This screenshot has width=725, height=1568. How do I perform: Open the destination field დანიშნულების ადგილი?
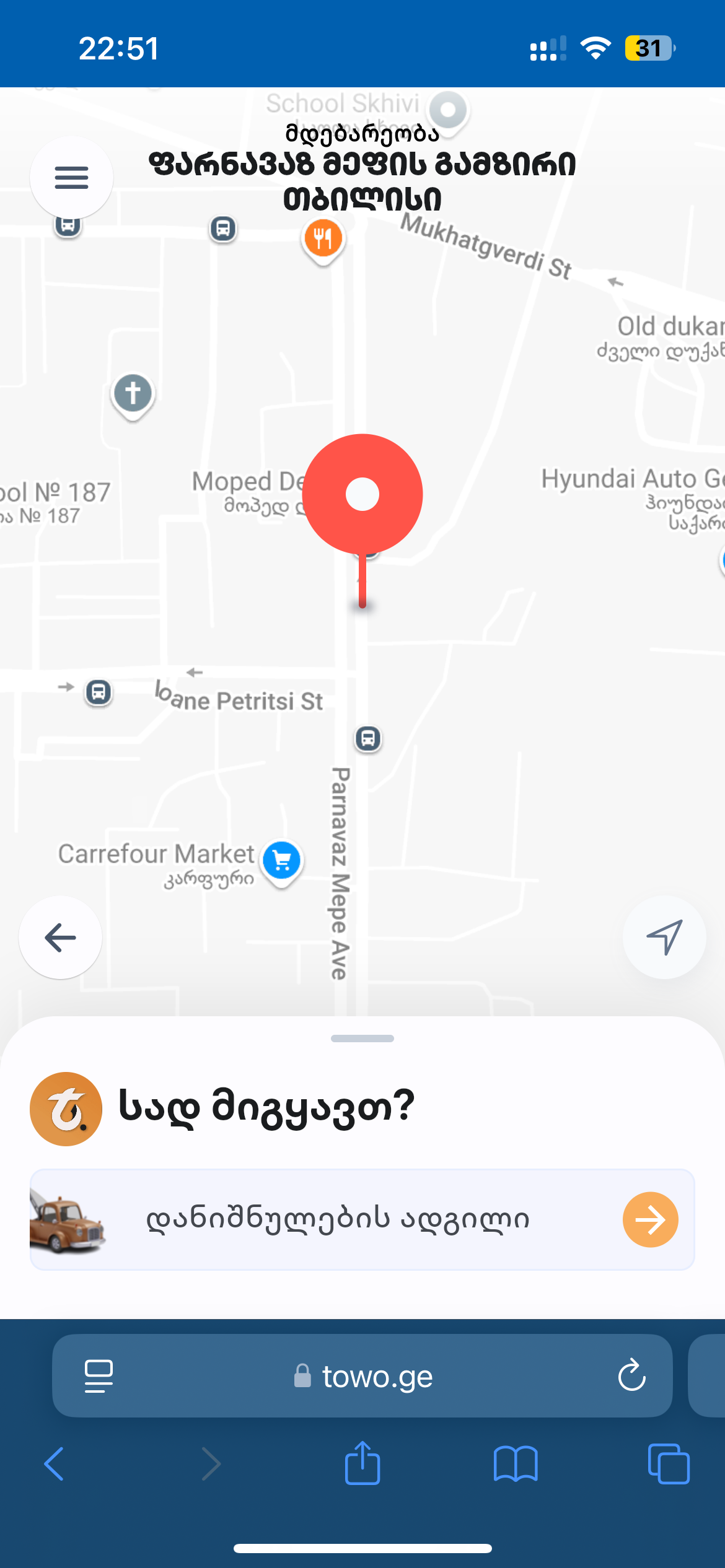coord(338,1219)
